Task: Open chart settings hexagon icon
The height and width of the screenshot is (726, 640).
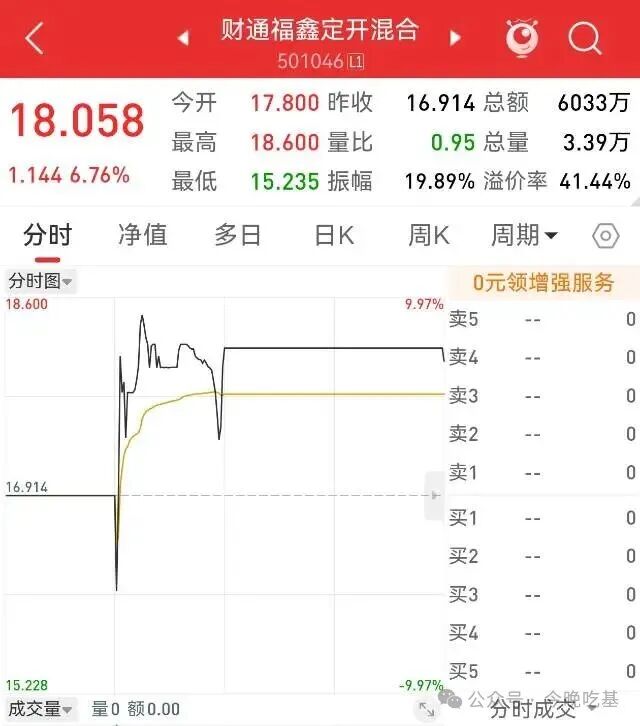Action: click(605, 236)
